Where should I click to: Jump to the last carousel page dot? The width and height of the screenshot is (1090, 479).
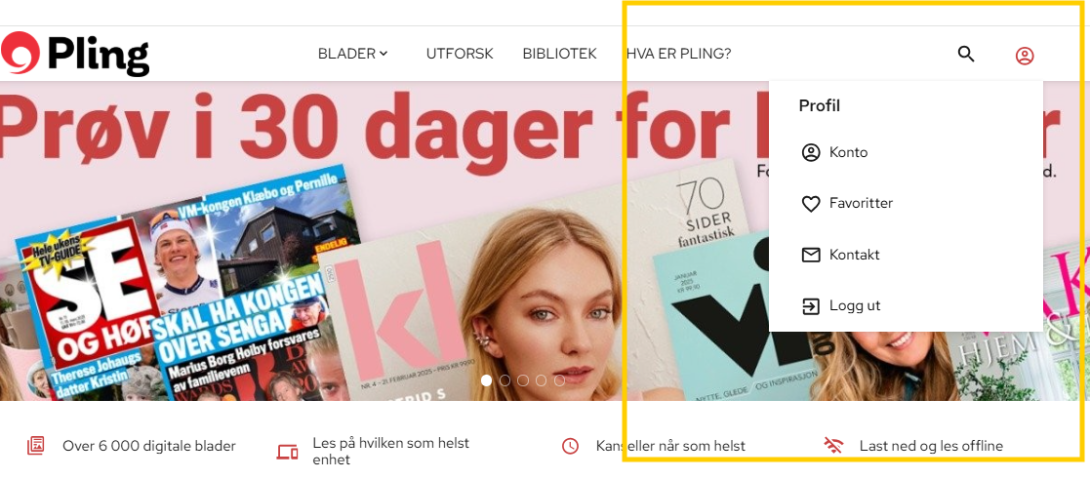[x=559, y=380]
